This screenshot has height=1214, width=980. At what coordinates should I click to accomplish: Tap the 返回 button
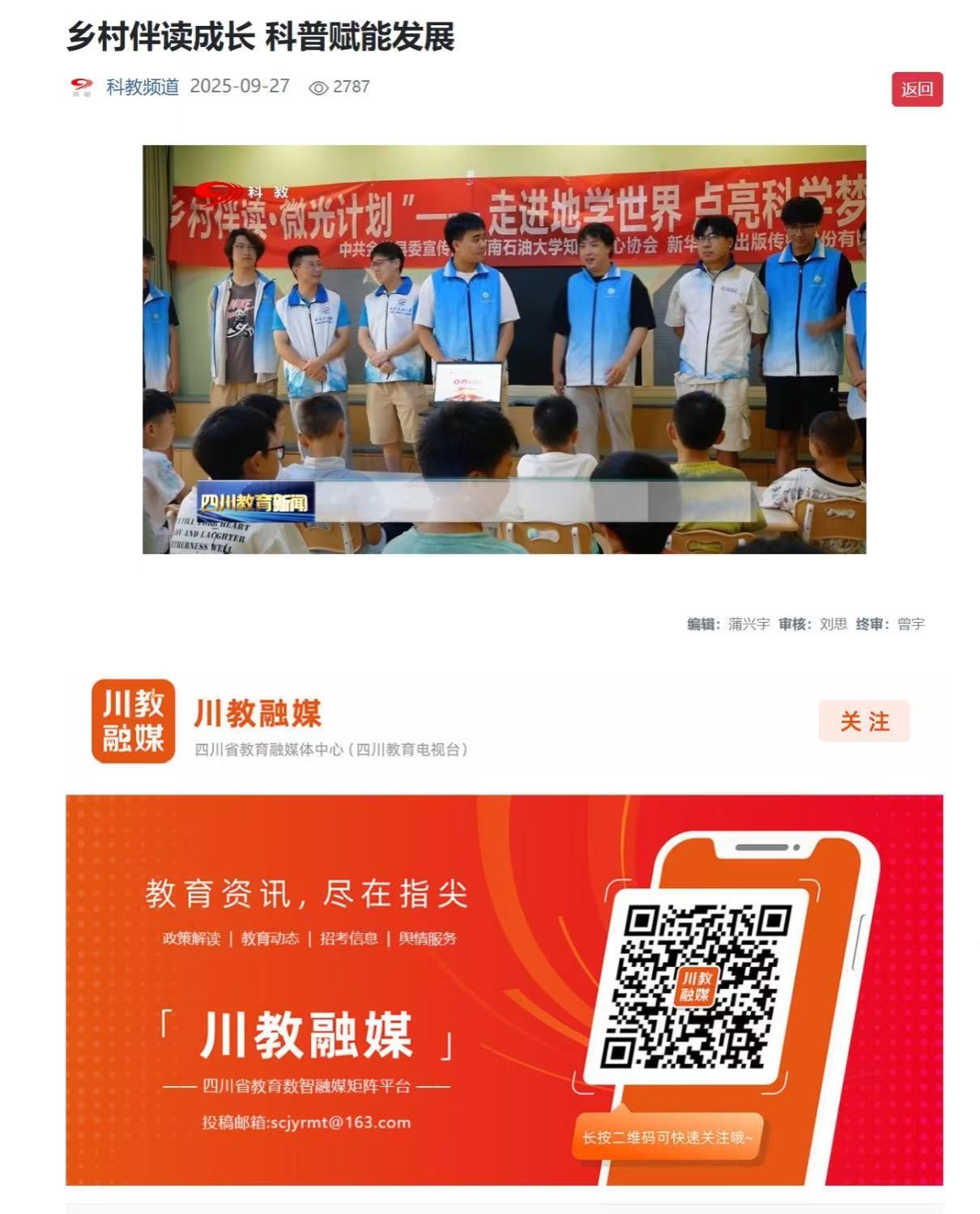917,89
